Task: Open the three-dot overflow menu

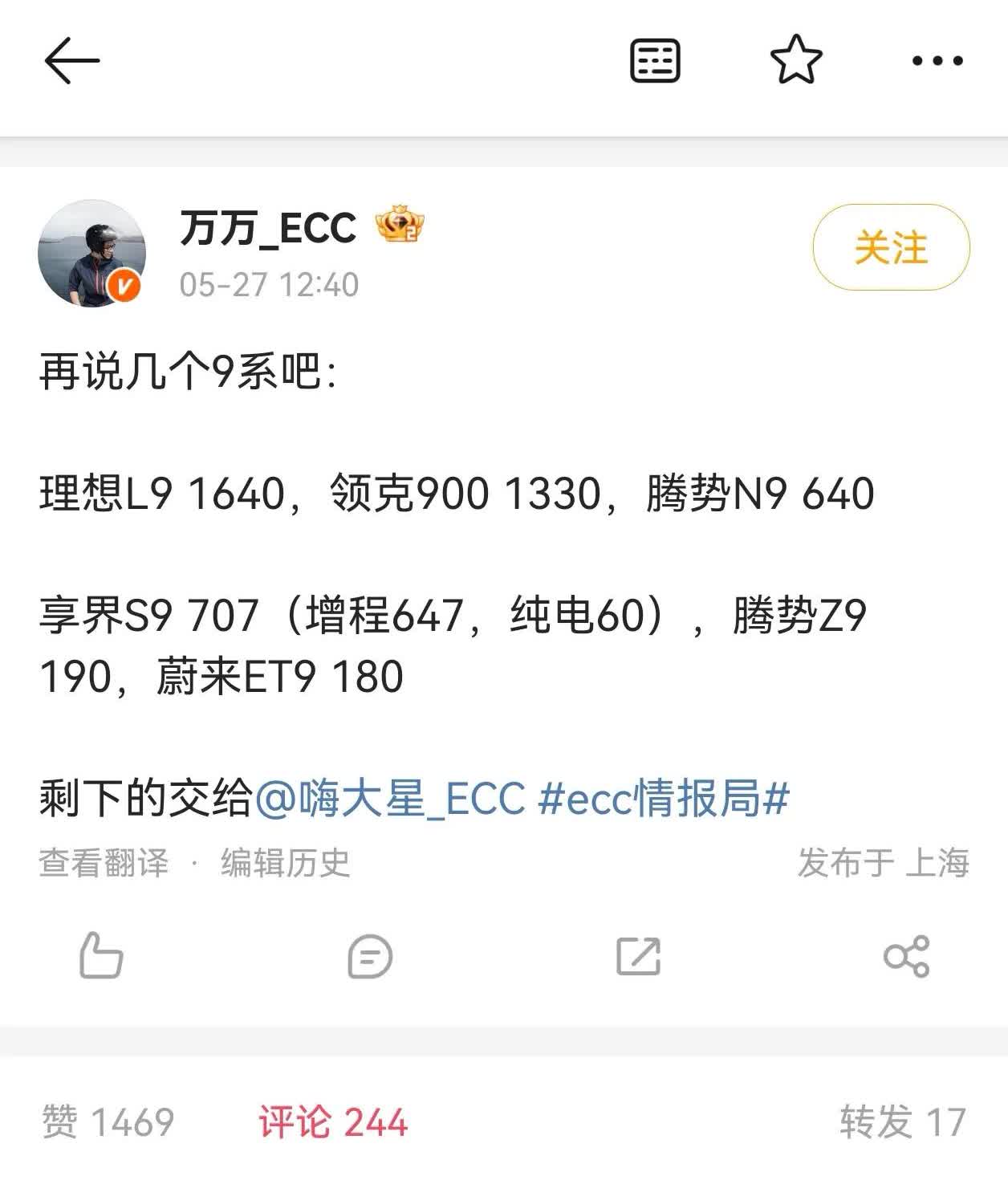Action: [x=937, y=60]
